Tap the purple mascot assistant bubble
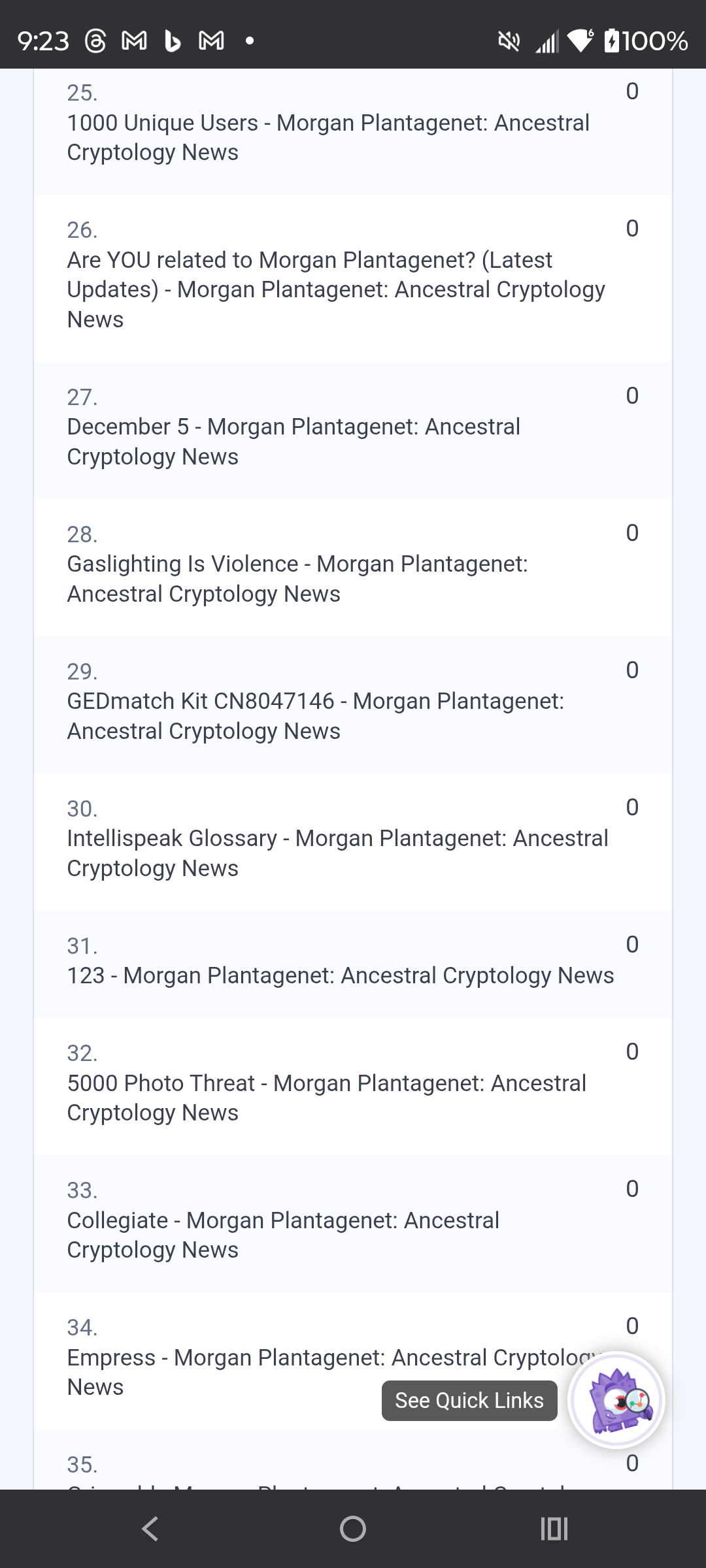706x1568 pixels. (617, 1399)
